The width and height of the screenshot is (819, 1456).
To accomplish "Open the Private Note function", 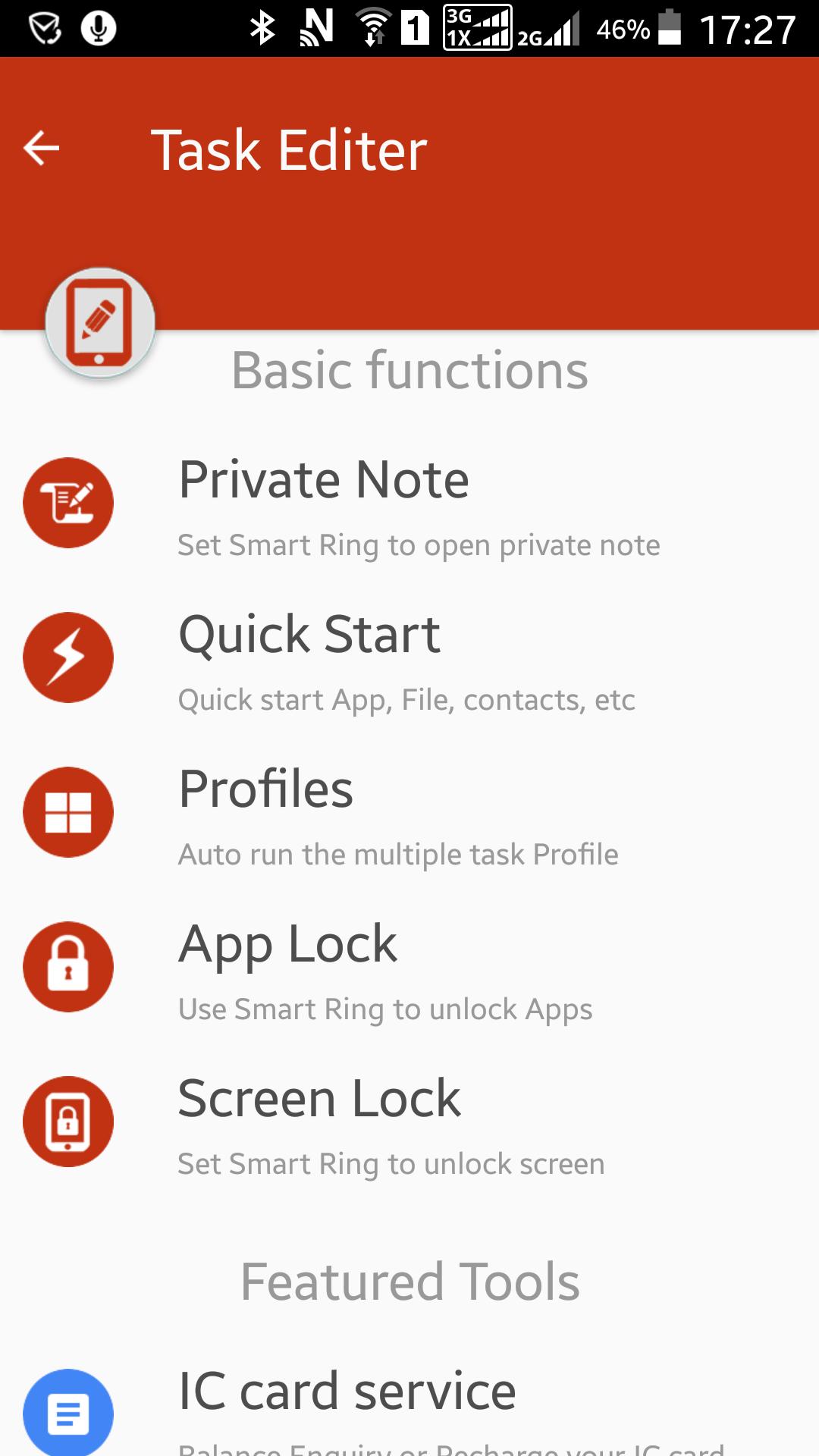I will pos(409,504).
